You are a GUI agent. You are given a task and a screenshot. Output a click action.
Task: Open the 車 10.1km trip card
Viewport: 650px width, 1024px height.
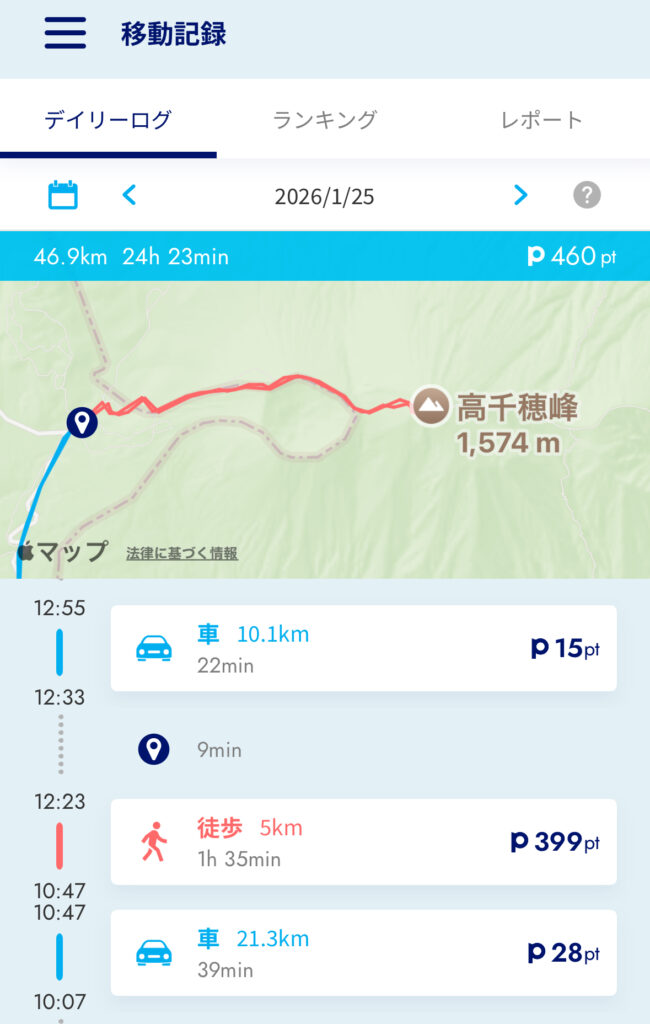(363, 648)
